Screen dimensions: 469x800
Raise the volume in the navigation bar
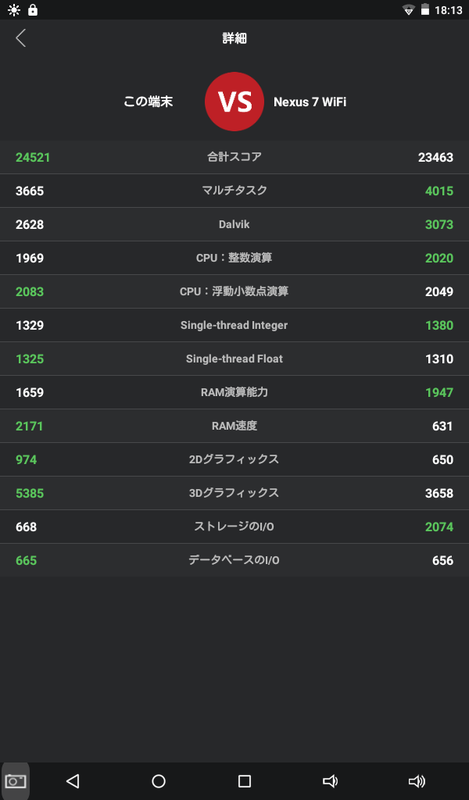click(x=417, y=781)
